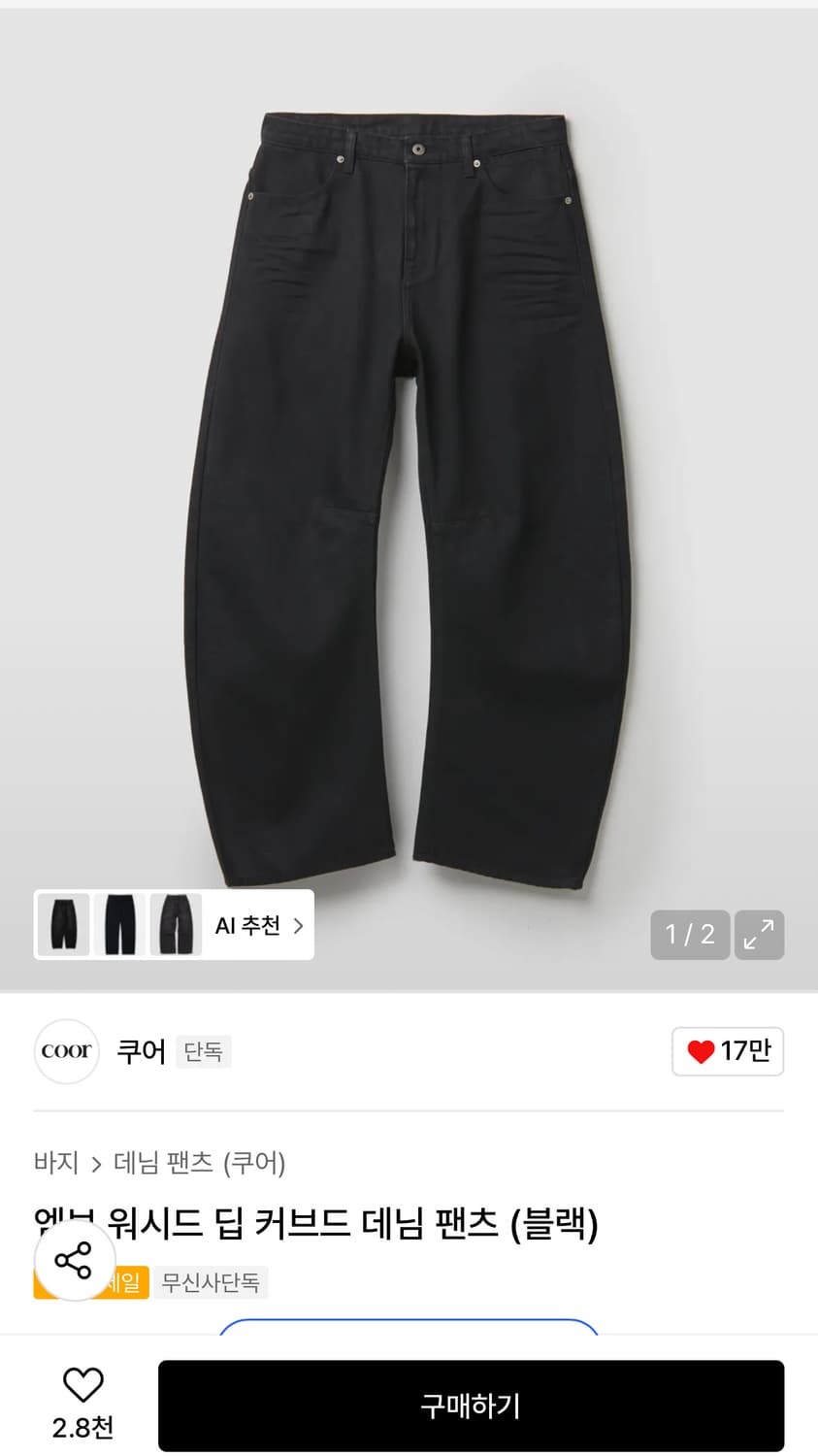Open the 쿠어 brand name link
Screen dimensions: 818x1456
pyautogui.click(x=141, y=1051)
